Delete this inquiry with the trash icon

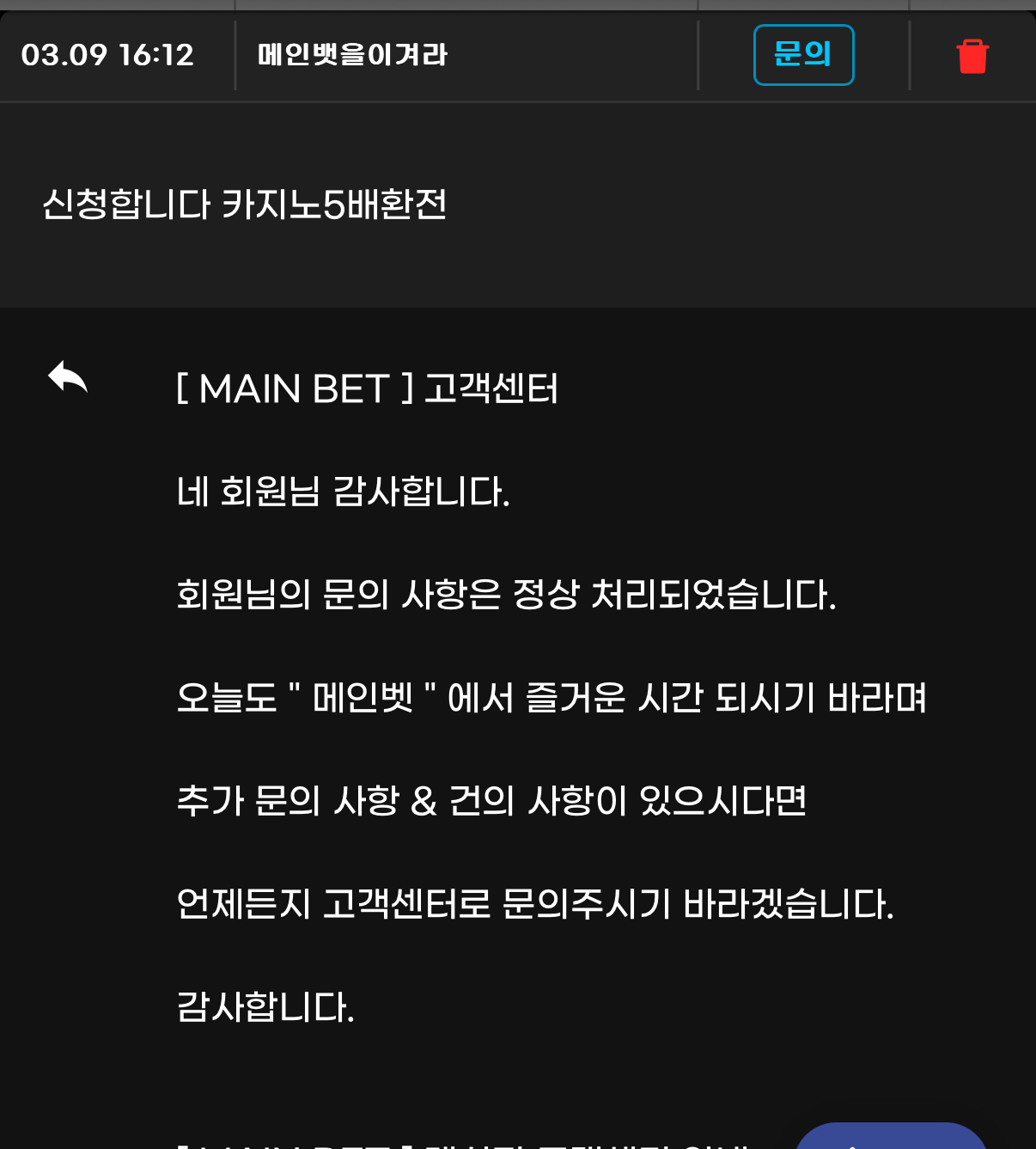(972, 57)
